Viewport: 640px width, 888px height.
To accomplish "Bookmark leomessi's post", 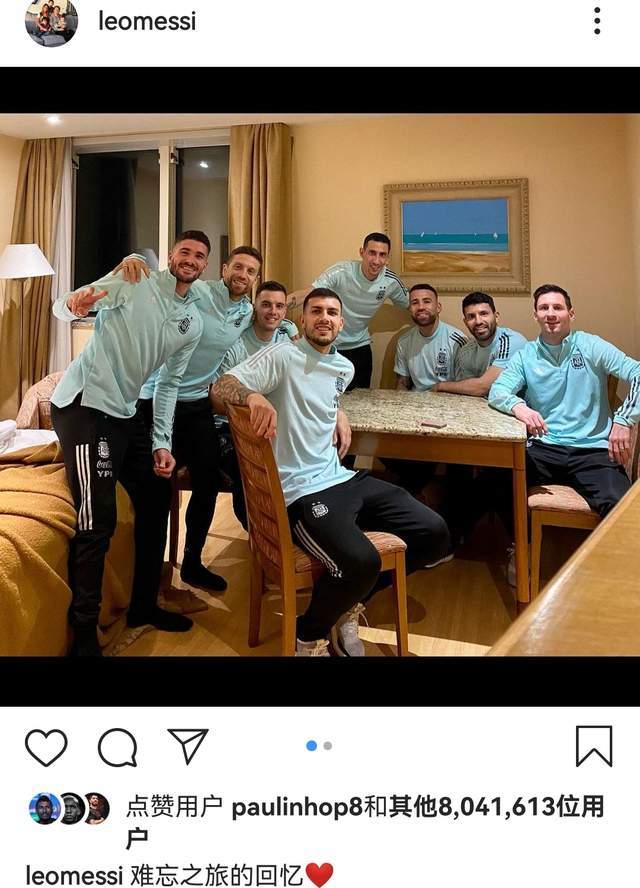I will 594,746.
